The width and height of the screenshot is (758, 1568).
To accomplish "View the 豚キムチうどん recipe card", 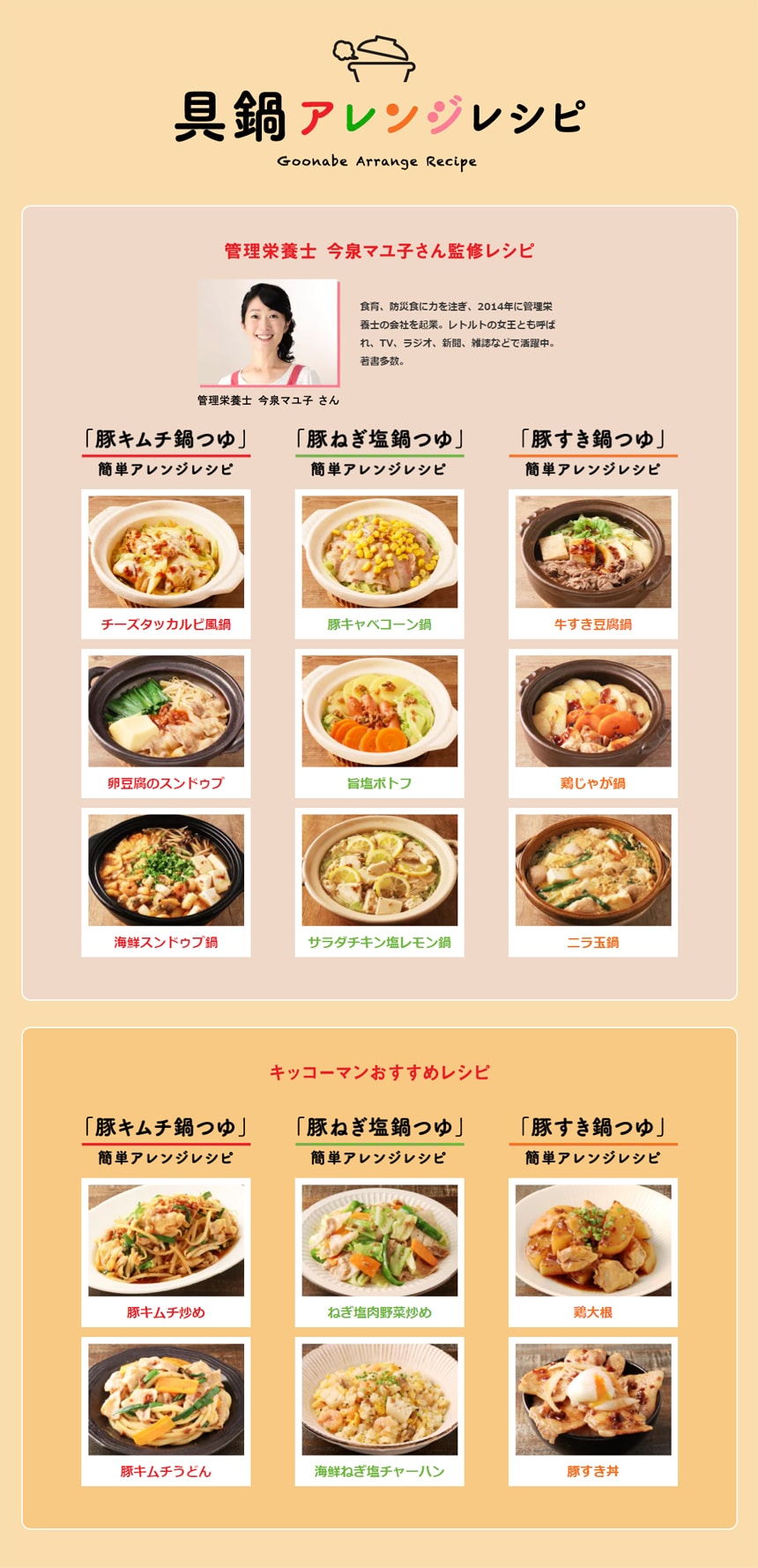I will (166, 1410).
